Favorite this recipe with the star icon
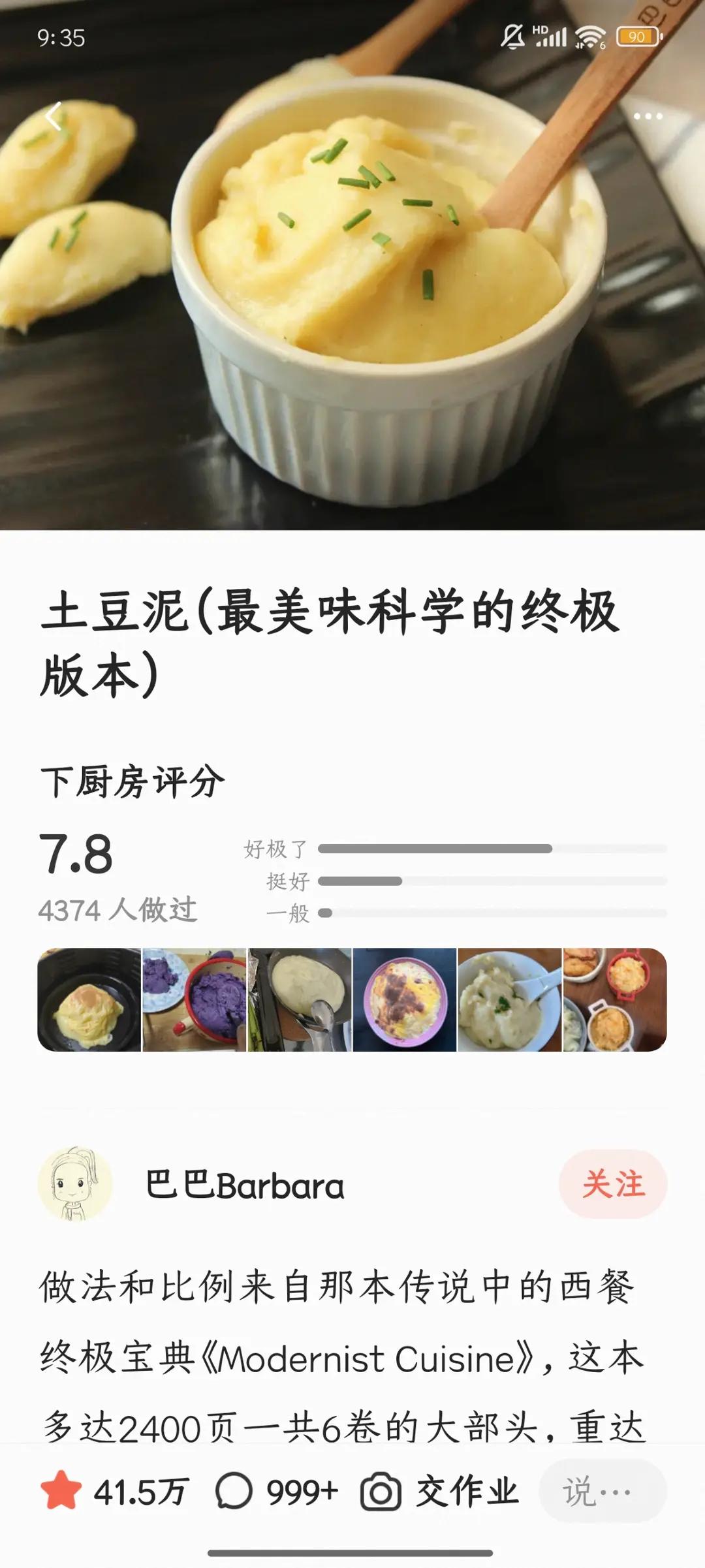The image size is (705, 1568). [x=61, y=1491]
